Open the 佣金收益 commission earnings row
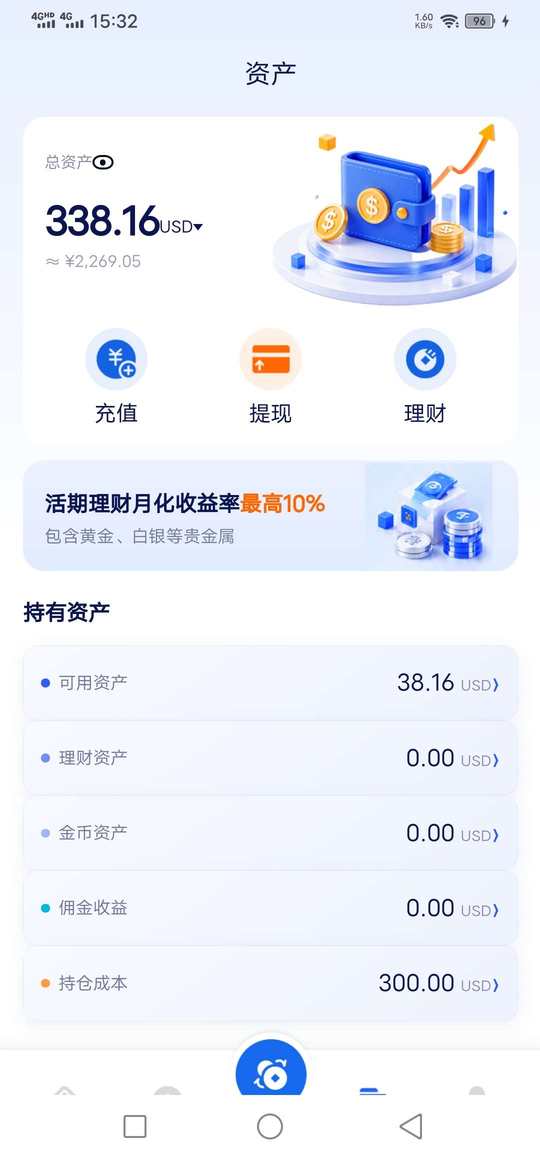This screenshot has height=1158, width=540. click(270, 908)
